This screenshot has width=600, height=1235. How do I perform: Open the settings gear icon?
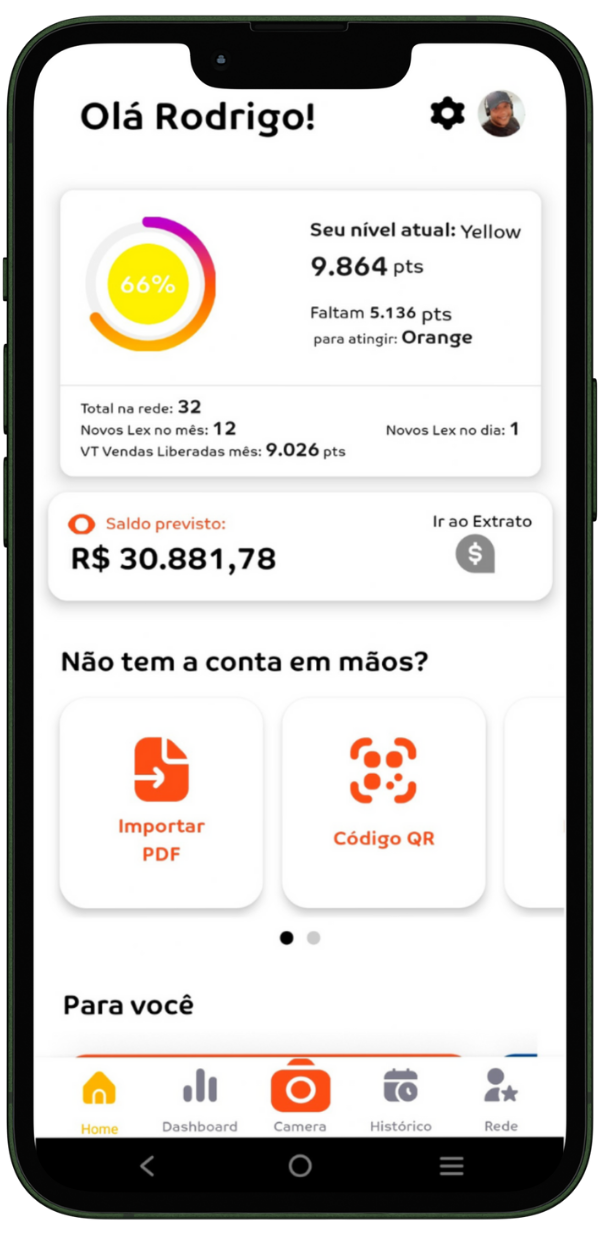pyautogui.click(x=447, y=114)
